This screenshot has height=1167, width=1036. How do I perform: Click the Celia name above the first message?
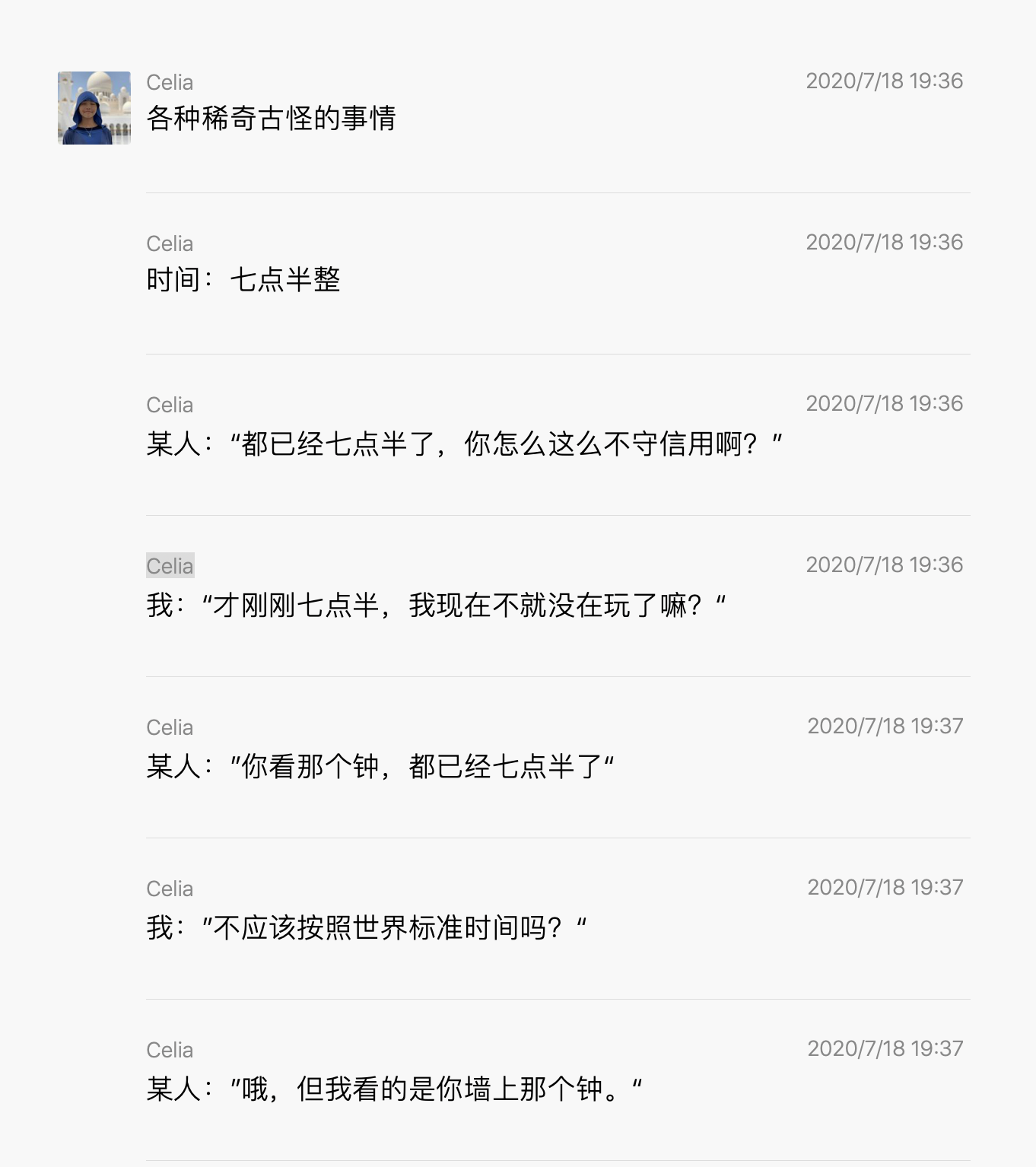(170, 82)
